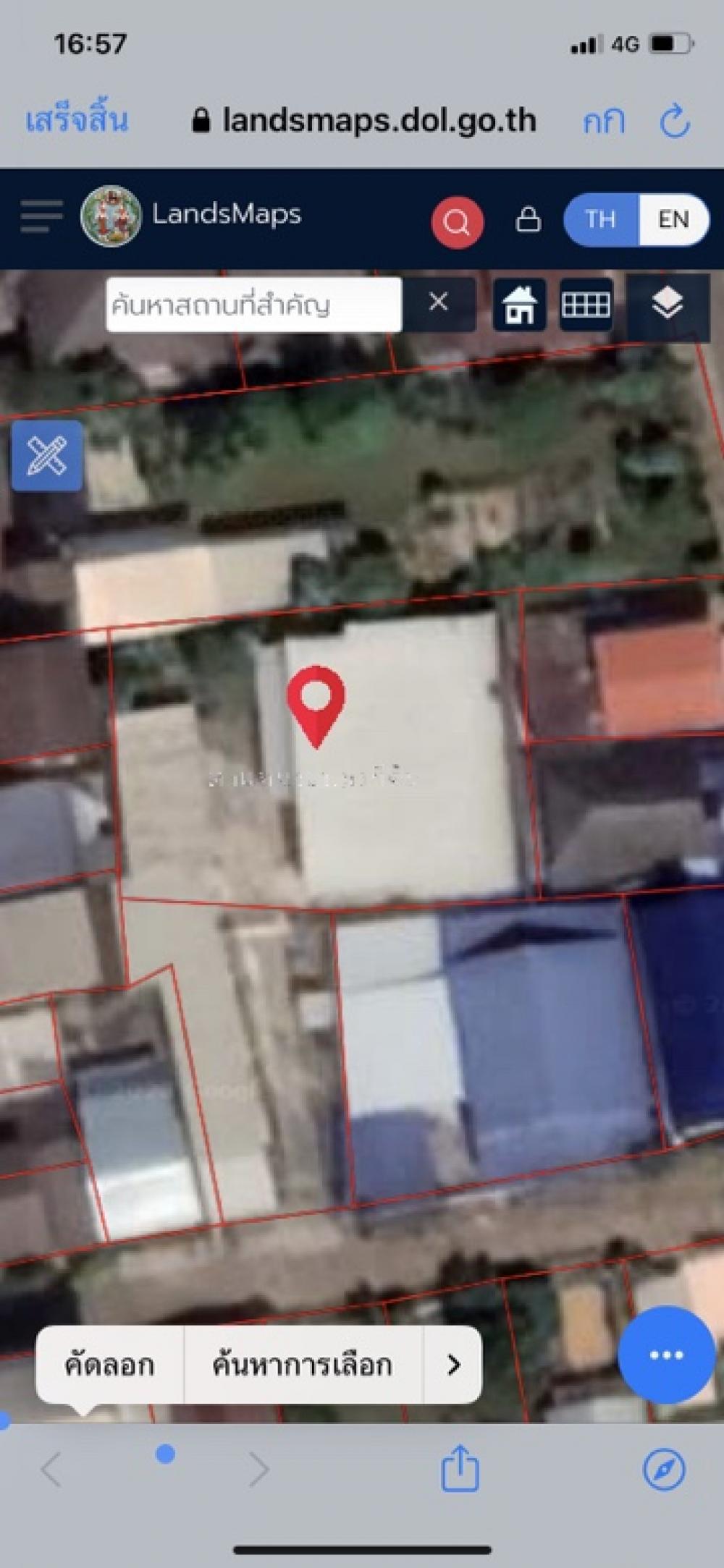The image size is (724, 1568).
Task: Select the TH language option
Action: point(601,220)
